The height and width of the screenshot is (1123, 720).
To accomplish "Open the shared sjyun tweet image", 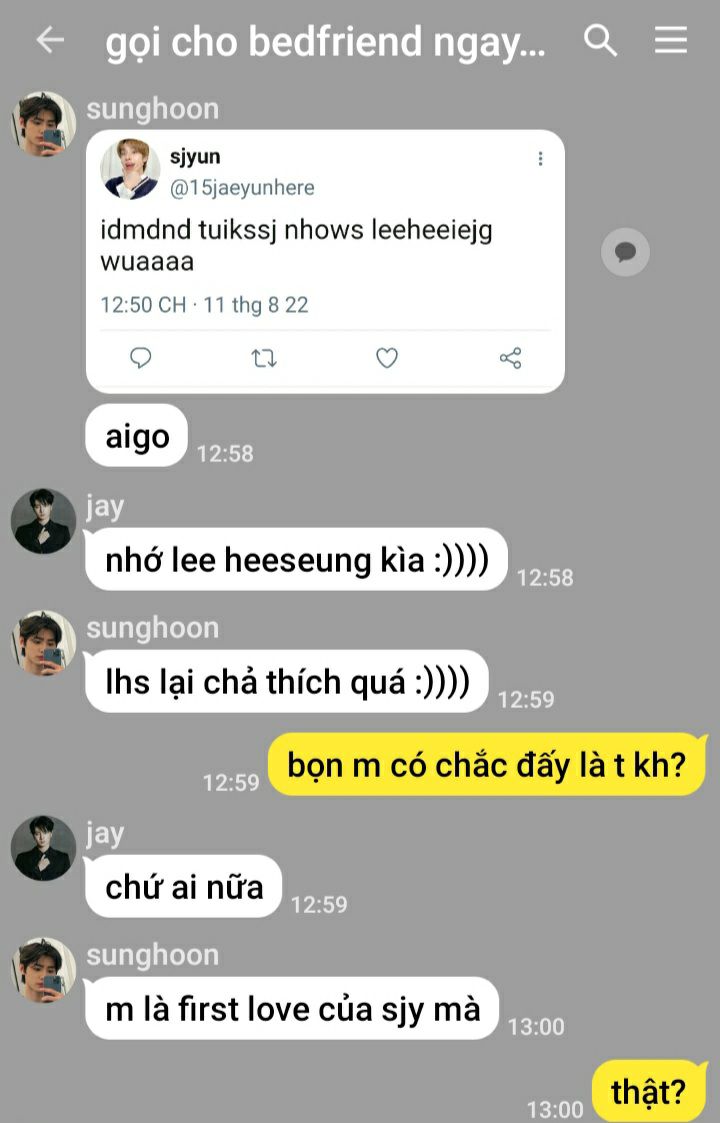I will pos(325,261).
